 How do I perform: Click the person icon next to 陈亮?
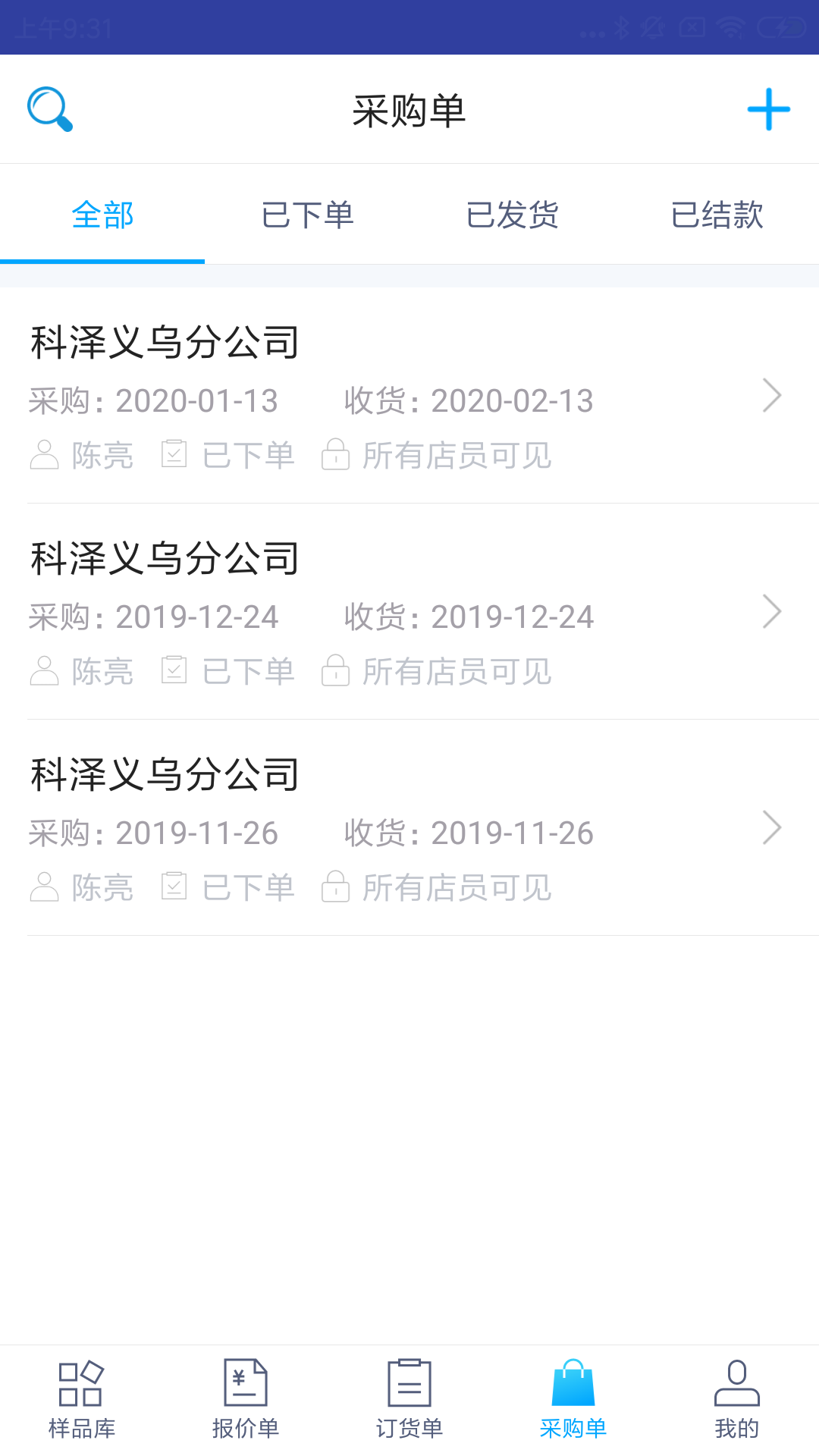coord(45,454)
